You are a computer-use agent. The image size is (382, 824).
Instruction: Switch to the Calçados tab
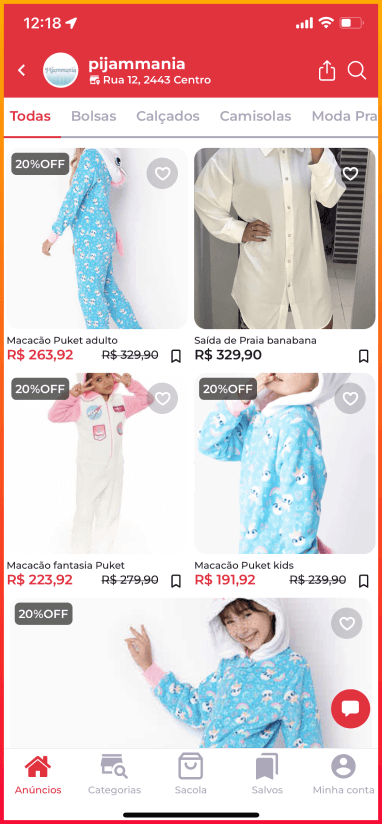[168, 116]
